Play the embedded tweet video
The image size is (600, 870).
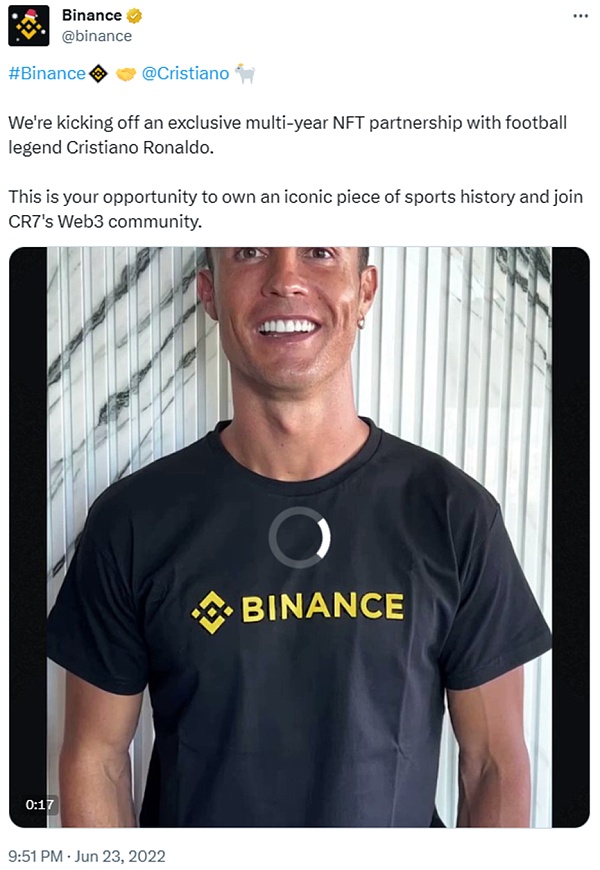tap(299, 537)
